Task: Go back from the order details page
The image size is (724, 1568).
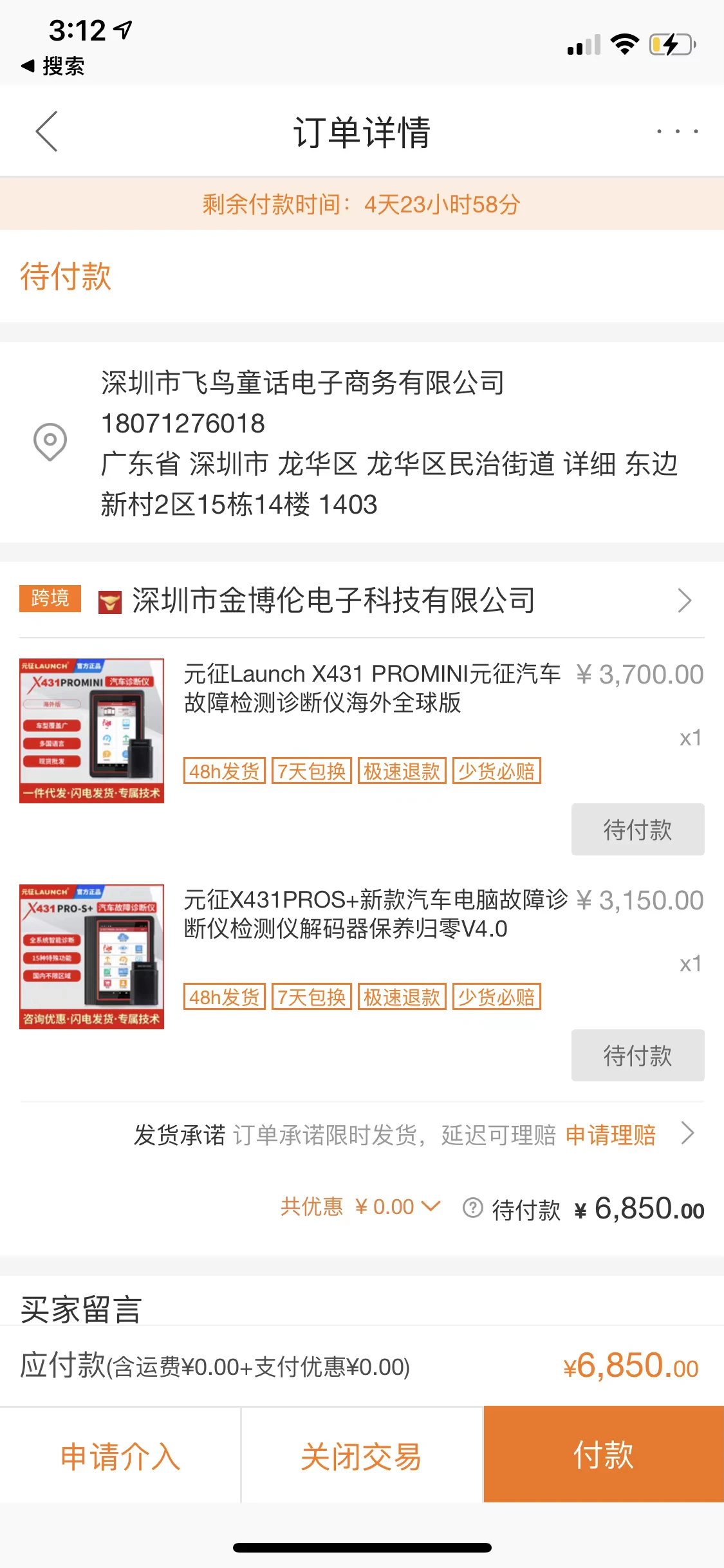Action: click(46, 131)
